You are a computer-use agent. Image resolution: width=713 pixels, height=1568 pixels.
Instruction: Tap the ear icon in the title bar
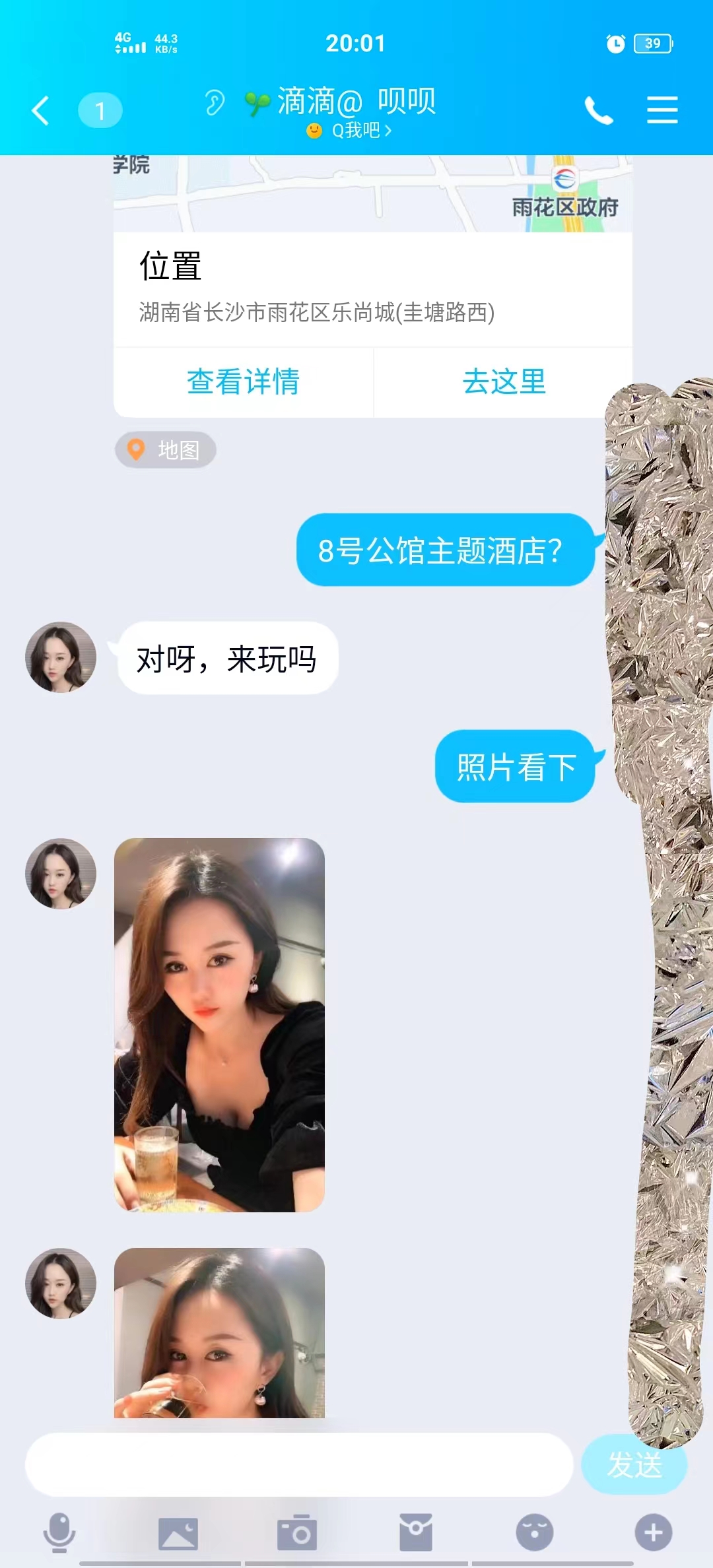pyautogui.click(x=214, y=103)
